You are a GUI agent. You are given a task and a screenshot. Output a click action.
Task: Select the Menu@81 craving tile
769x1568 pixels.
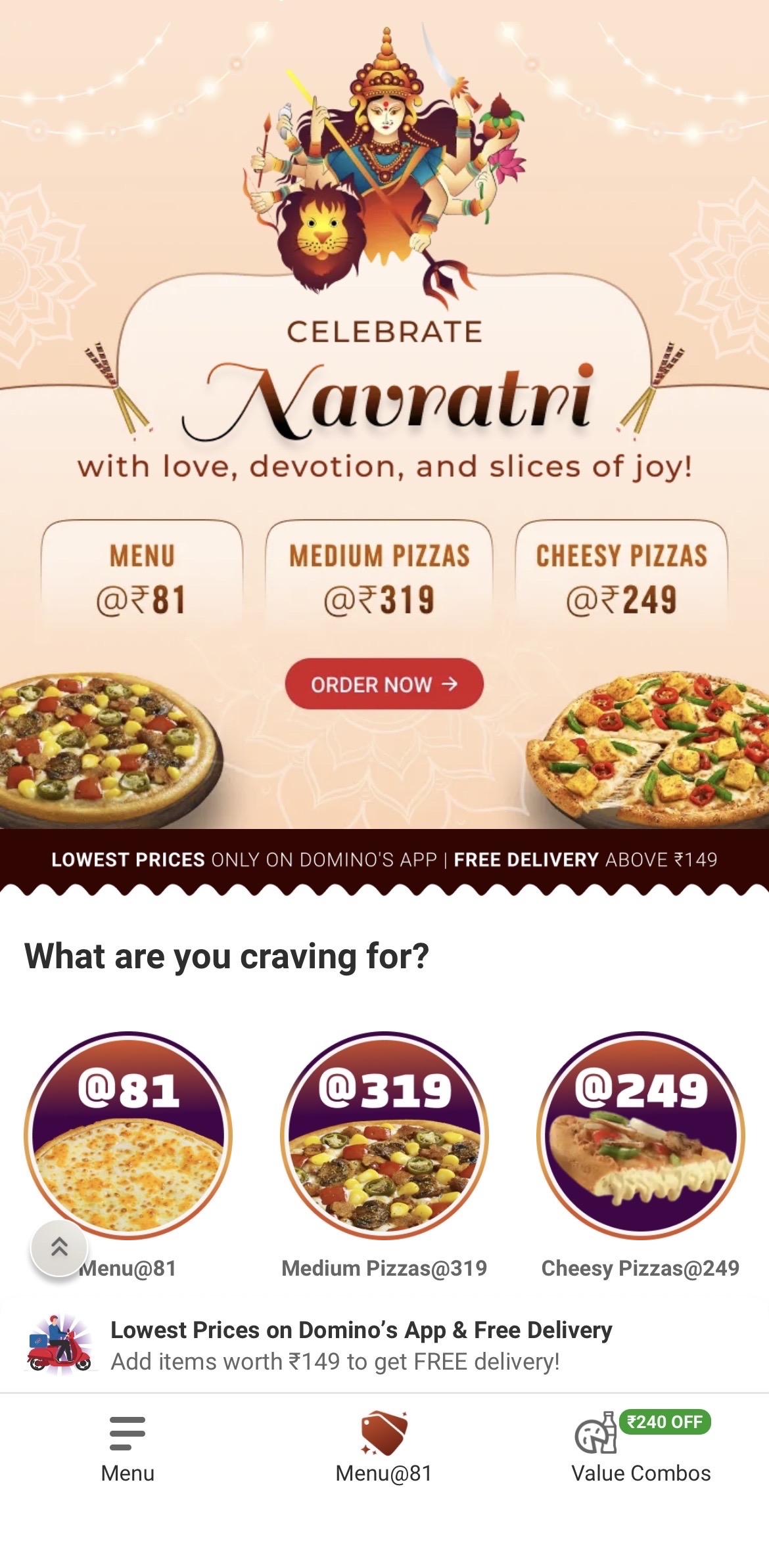tap(128, 1135)
